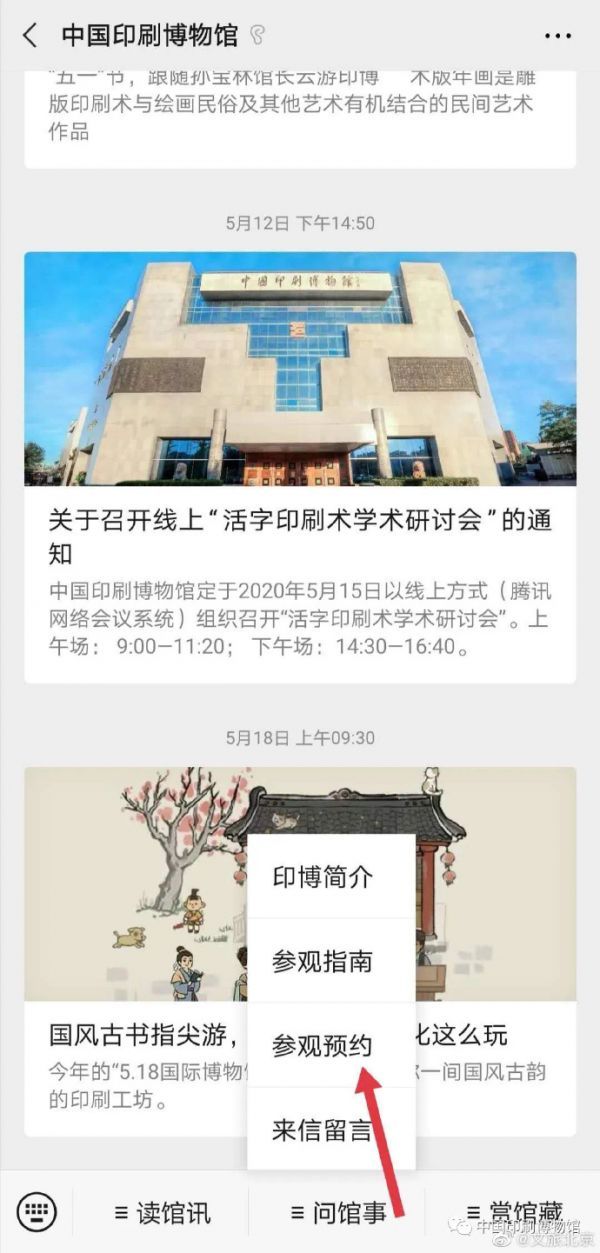Select 来信留言 from the popup menu
This screenshot has width=600, height=1253.
pos(322,1131)
